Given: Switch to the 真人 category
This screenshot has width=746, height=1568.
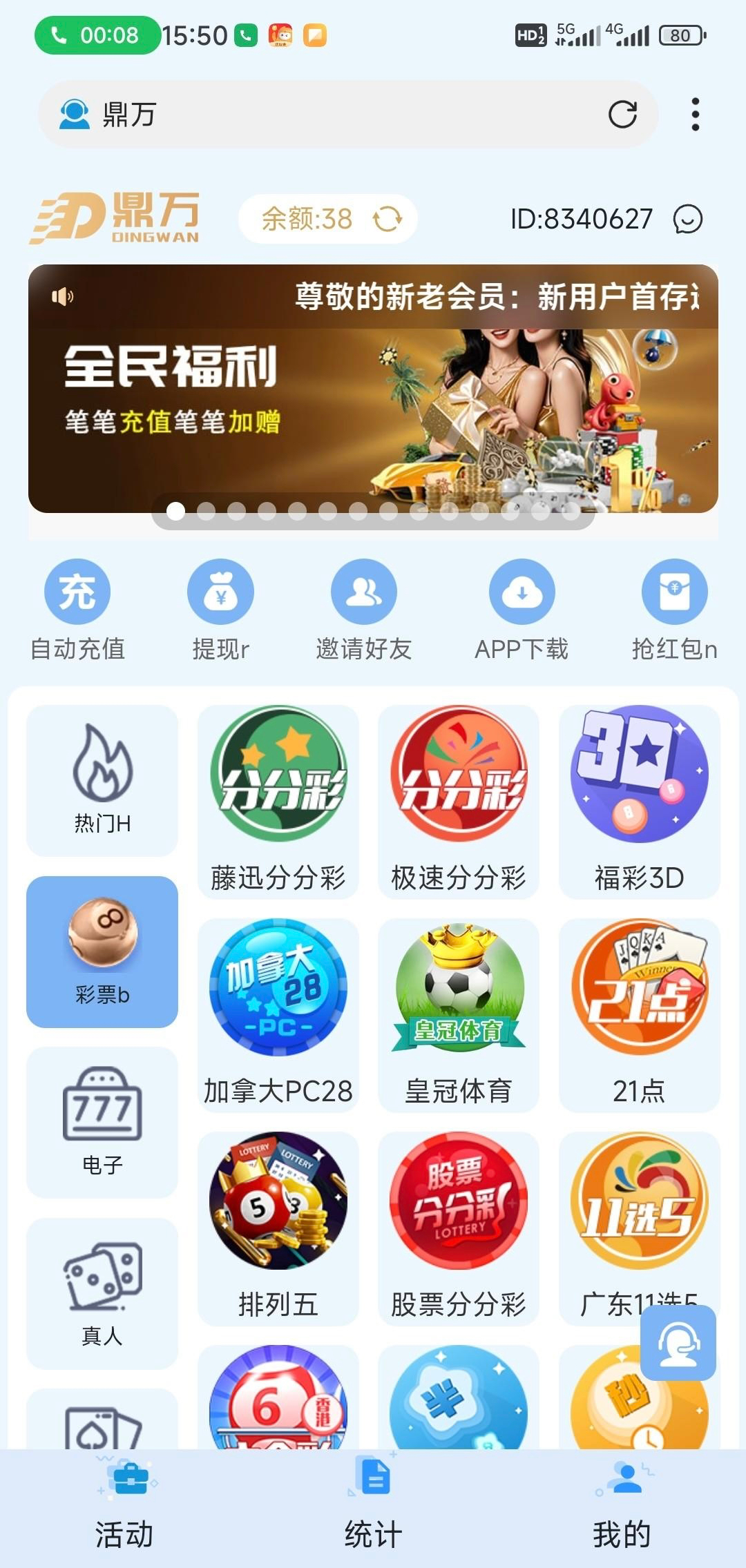Looking at the screenshot, I should click(x=102, y=1293).
